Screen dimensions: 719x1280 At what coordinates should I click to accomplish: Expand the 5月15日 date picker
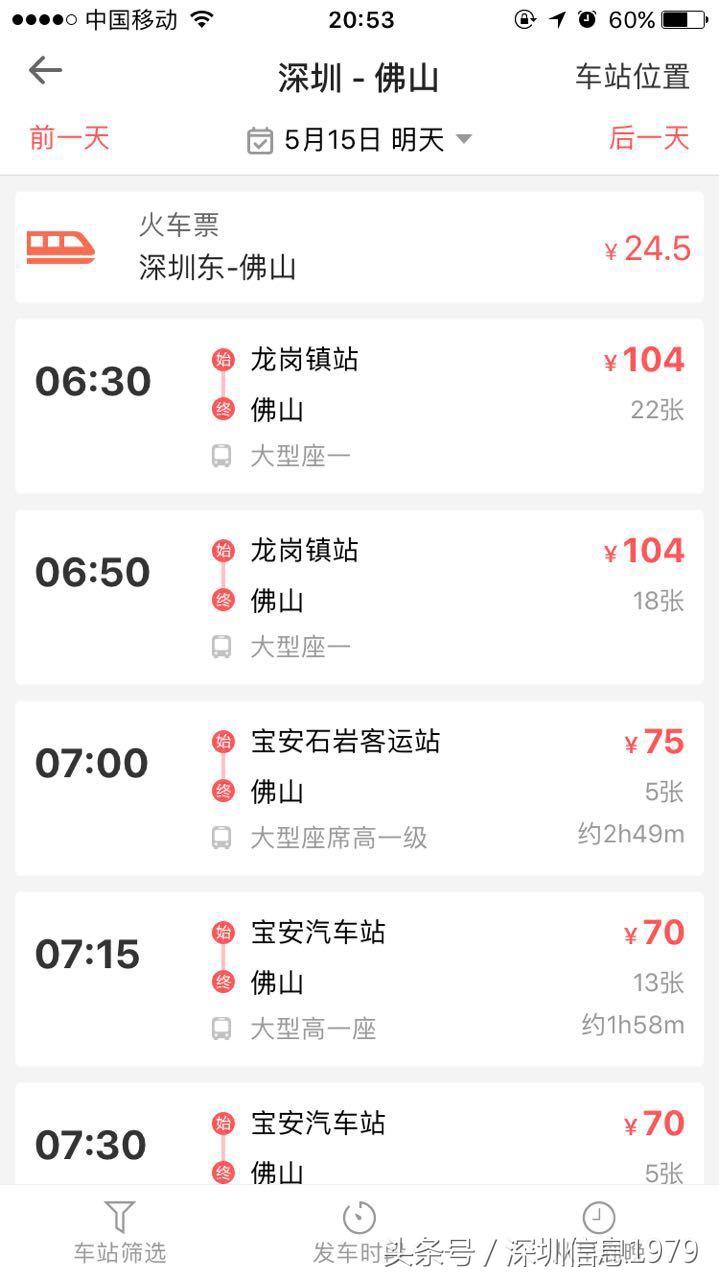(359, 140)
